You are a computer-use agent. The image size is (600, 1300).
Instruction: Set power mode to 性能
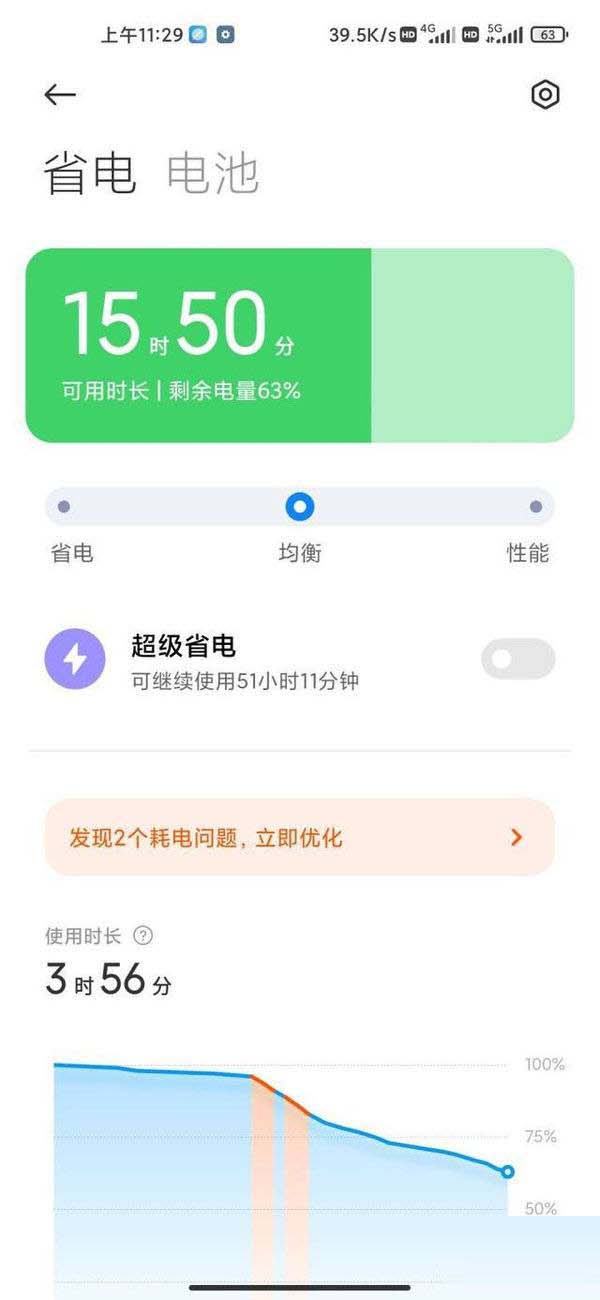[535, 507]
